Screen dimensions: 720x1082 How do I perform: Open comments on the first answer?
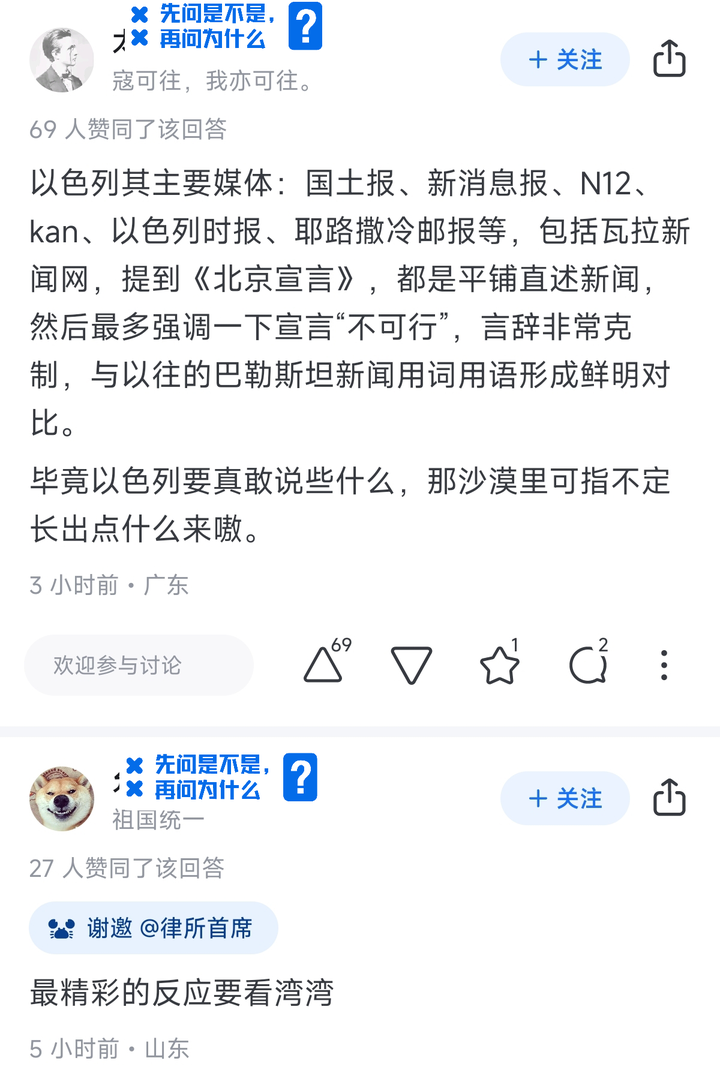(x=587, y=665)
